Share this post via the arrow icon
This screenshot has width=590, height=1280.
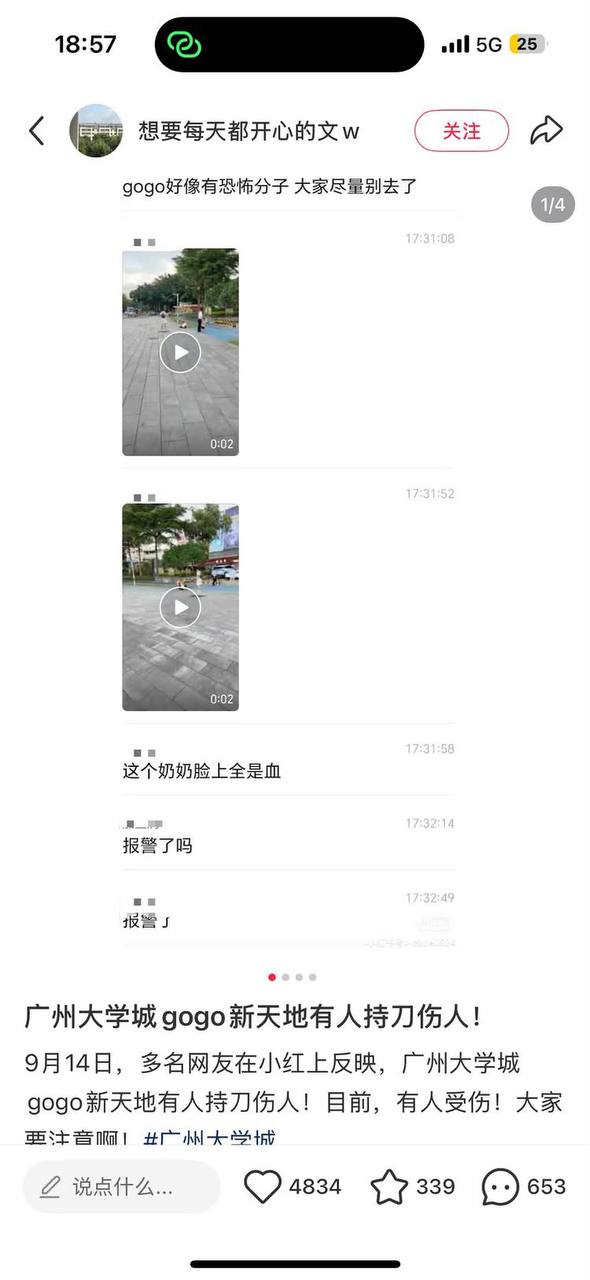(546, 131)
